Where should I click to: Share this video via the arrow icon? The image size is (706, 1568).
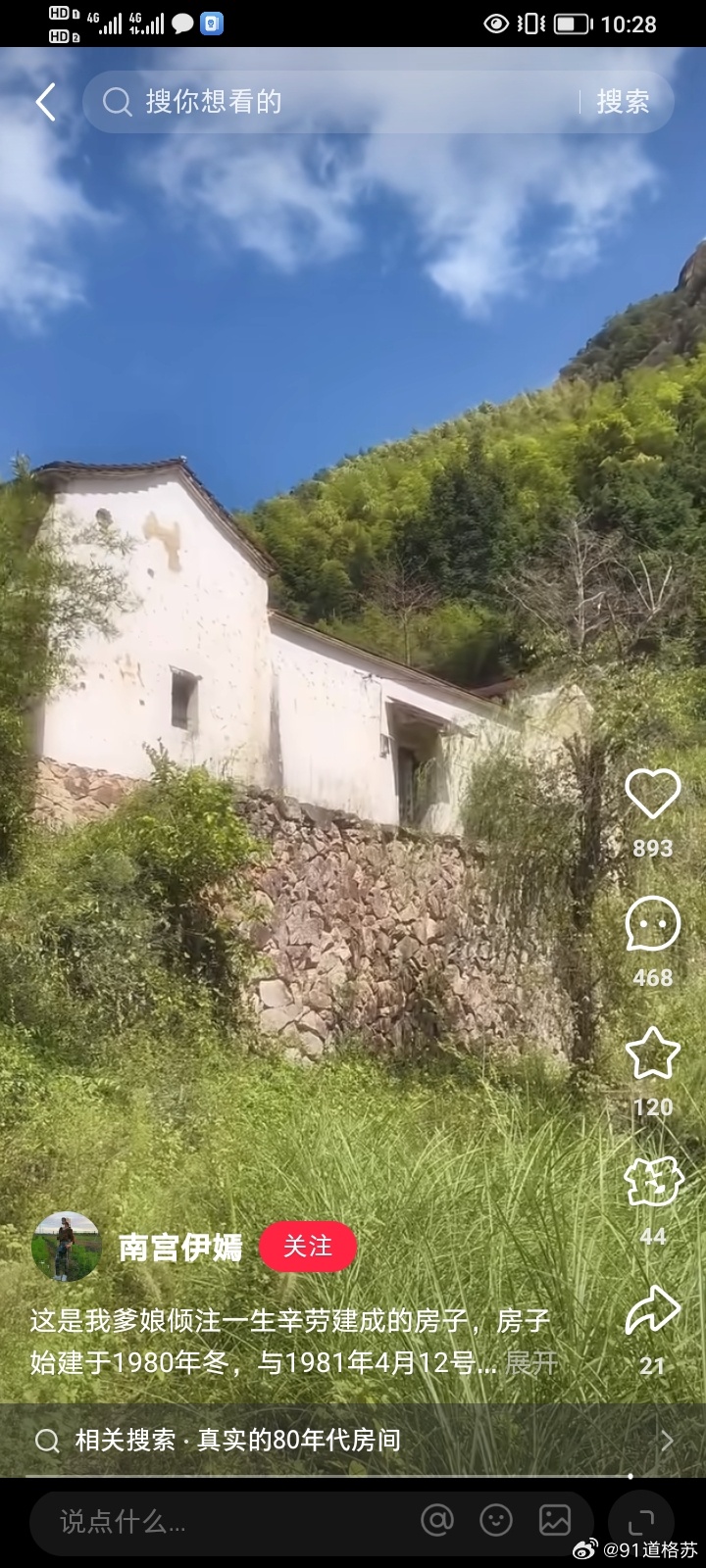coord(652,1311)
